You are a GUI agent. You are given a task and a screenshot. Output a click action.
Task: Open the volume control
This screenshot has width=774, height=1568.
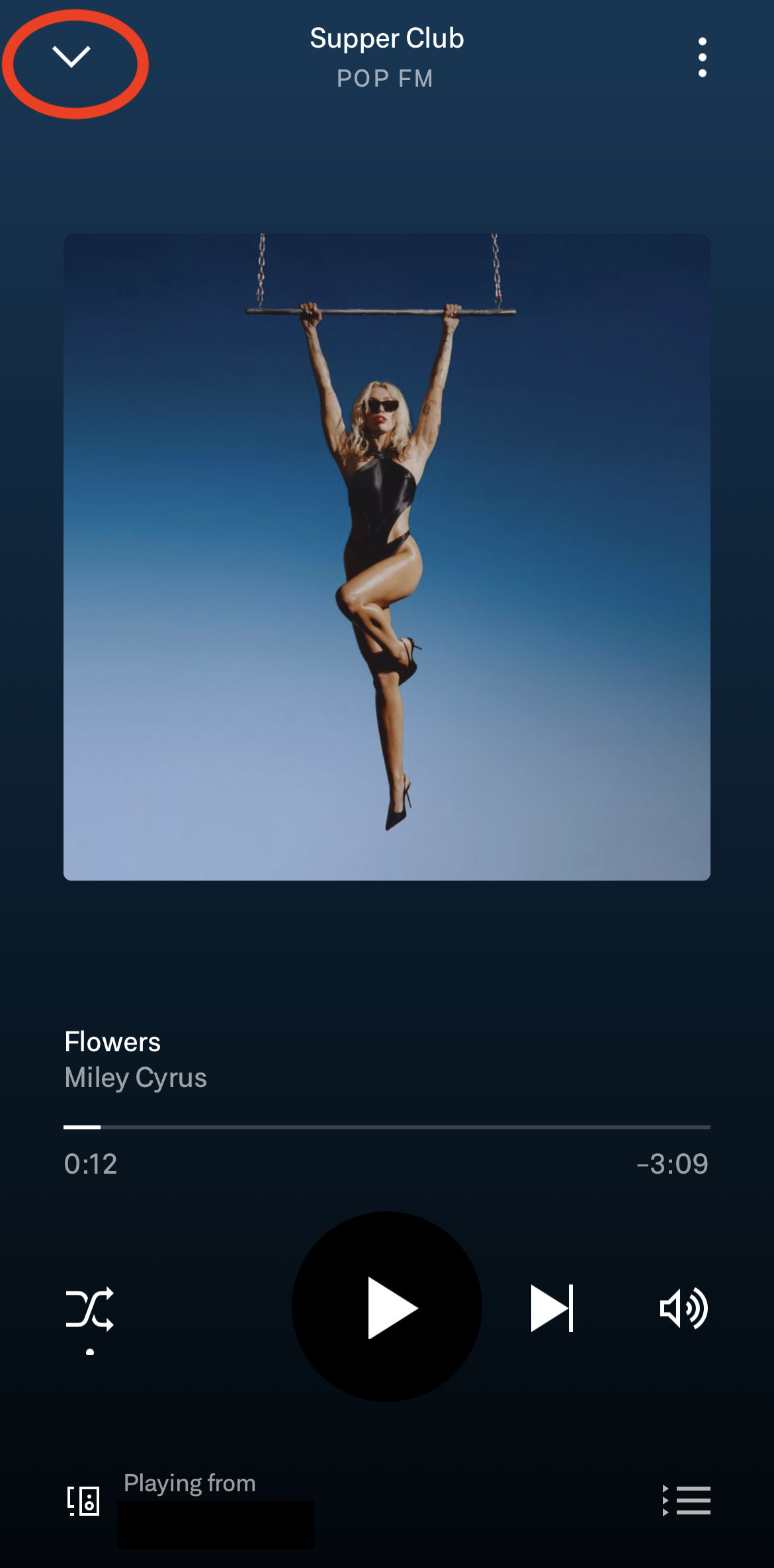coord(684,1308)
